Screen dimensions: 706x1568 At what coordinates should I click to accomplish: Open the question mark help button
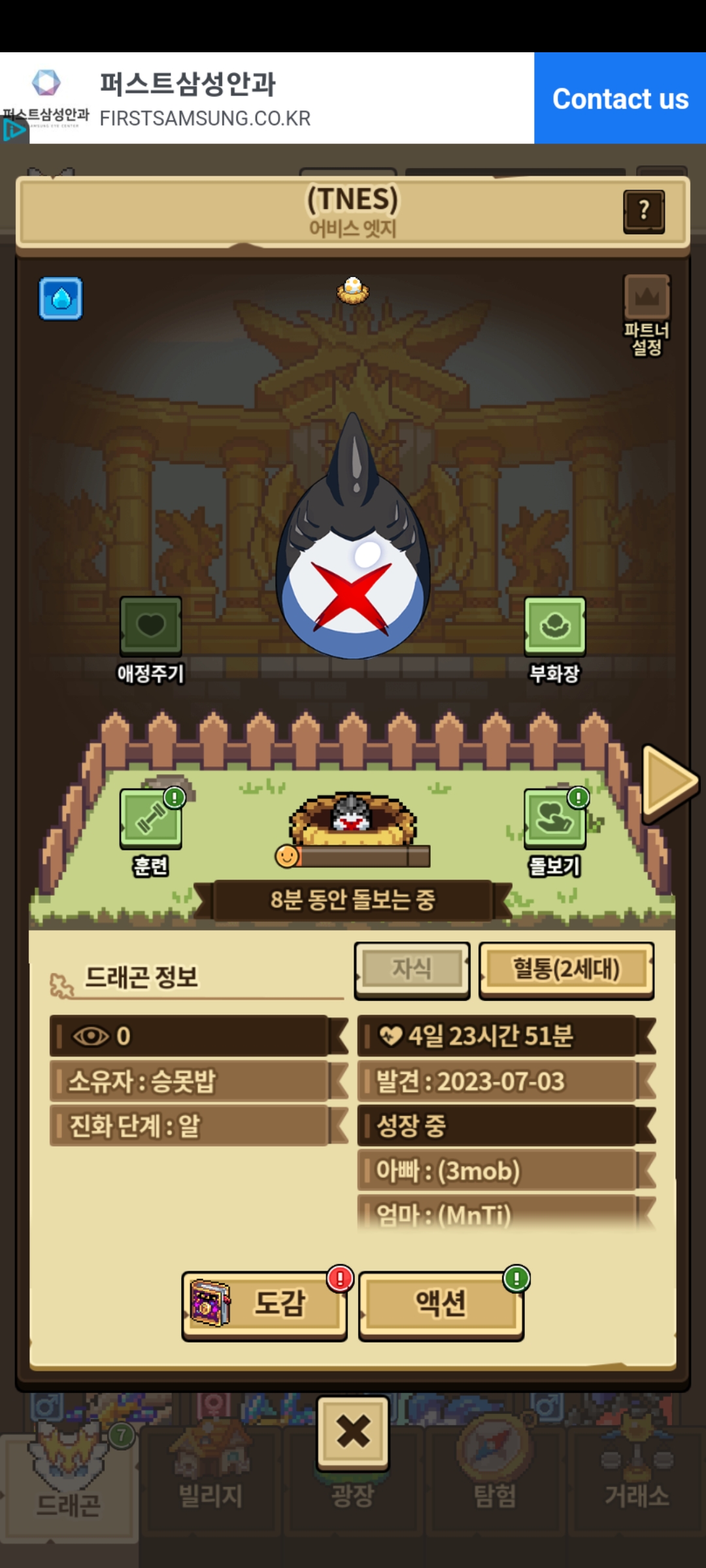[644, 211]
